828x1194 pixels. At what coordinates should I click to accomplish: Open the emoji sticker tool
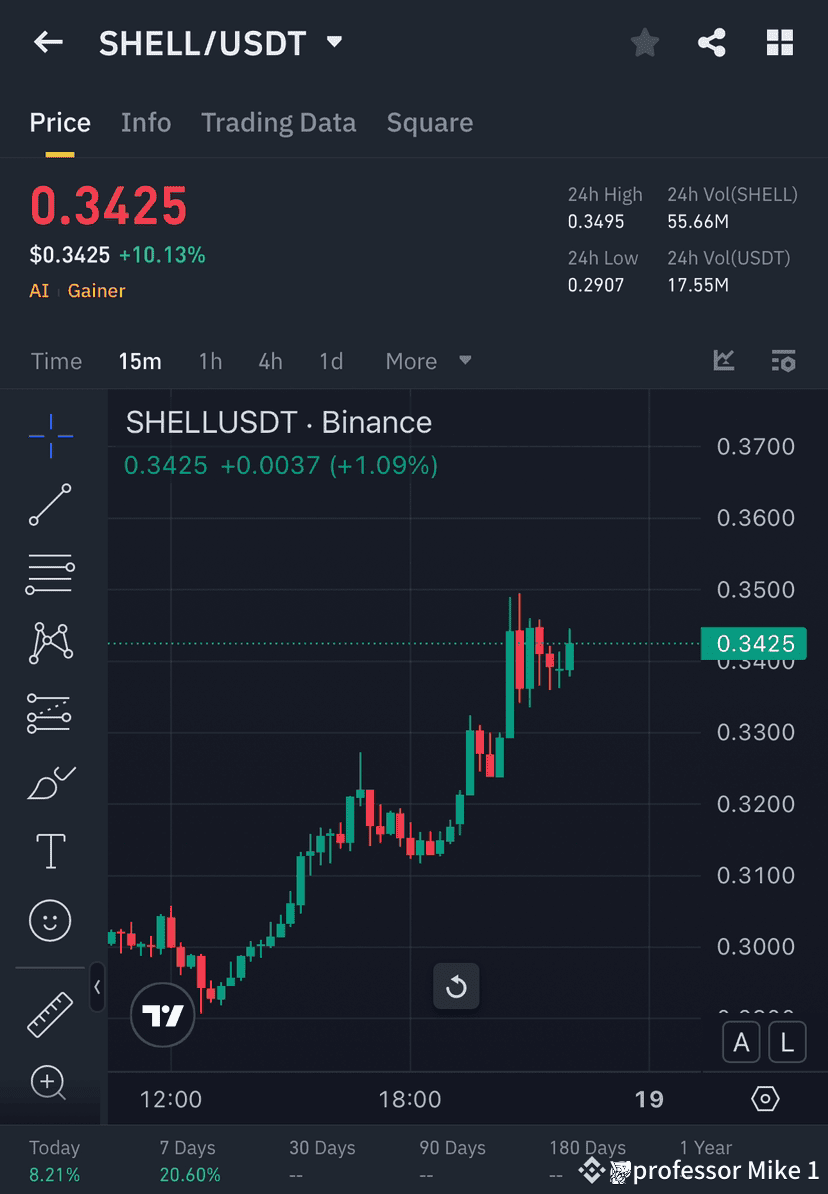pos(50,921)
